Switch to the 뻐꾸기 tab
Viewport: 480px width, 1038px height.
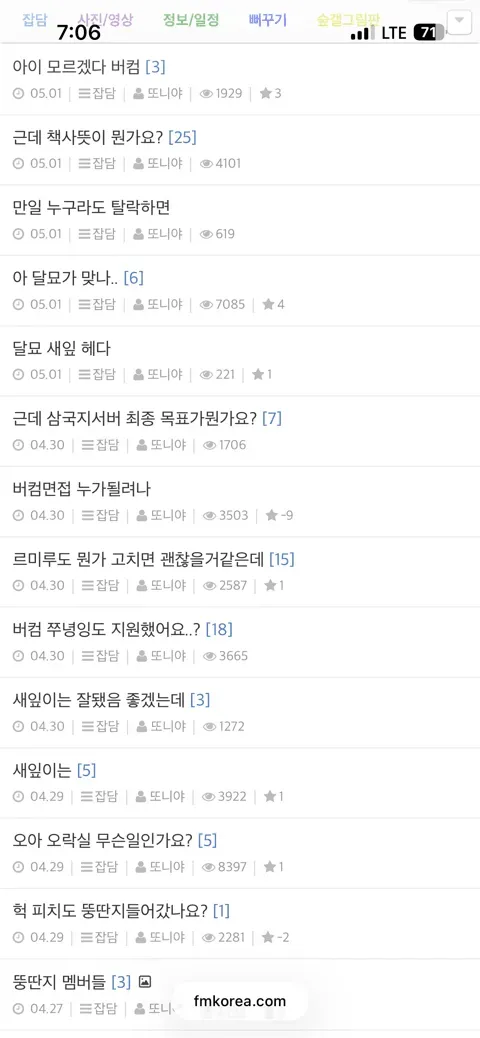268,20
